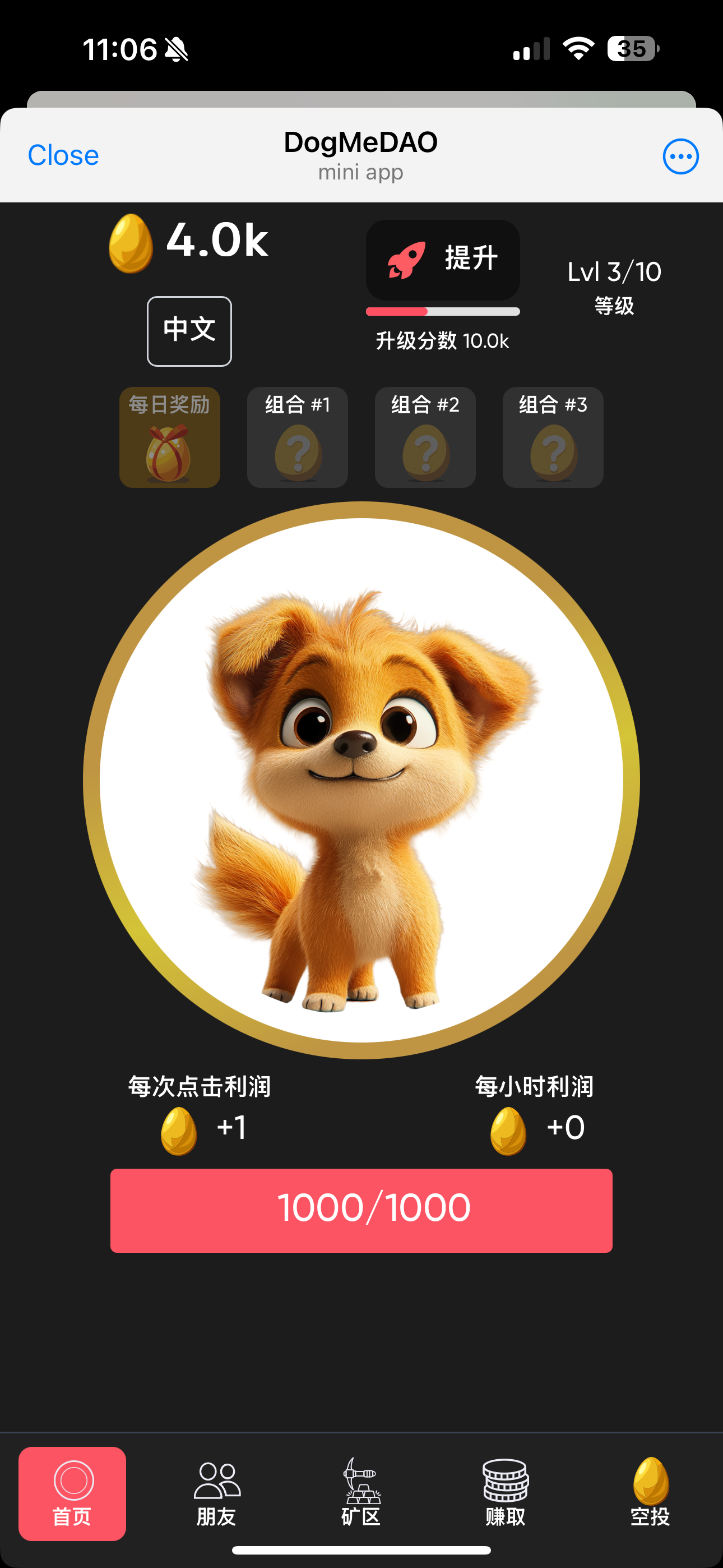Image resolution: width=723 pixels, height=1568 pixels.
Task: Open the 组合 #2 combo card
Action: click(425, 437)
